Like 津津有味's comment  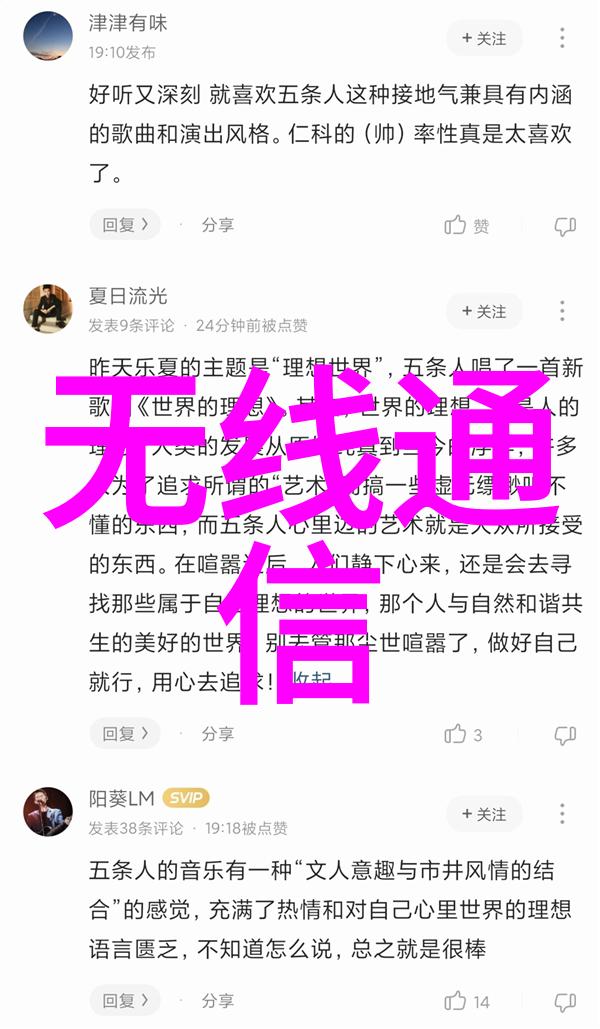tap(467, 226)
